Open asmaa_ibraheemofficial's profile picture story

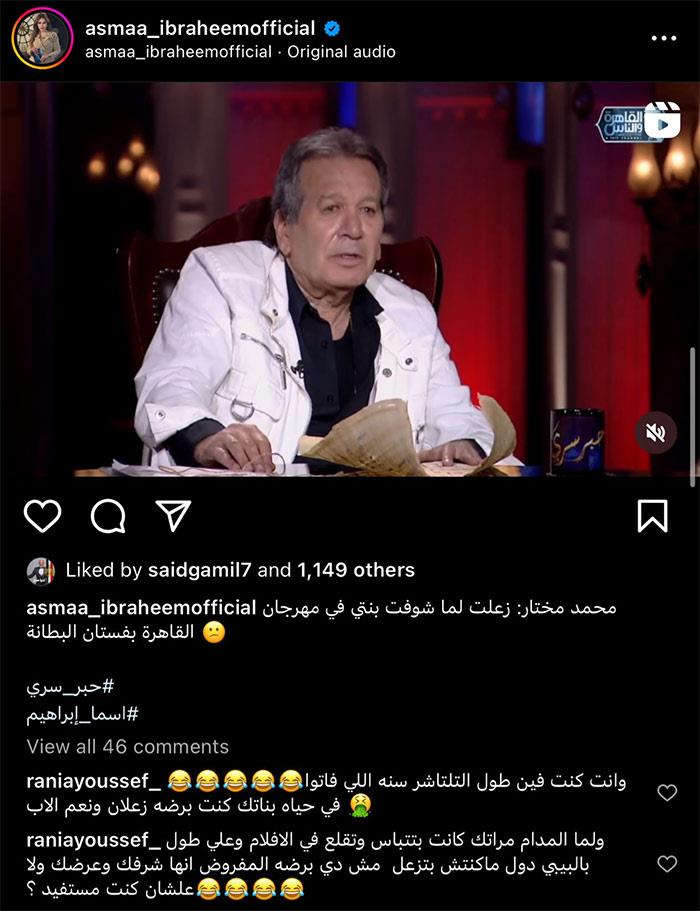(x=42, y=39)
